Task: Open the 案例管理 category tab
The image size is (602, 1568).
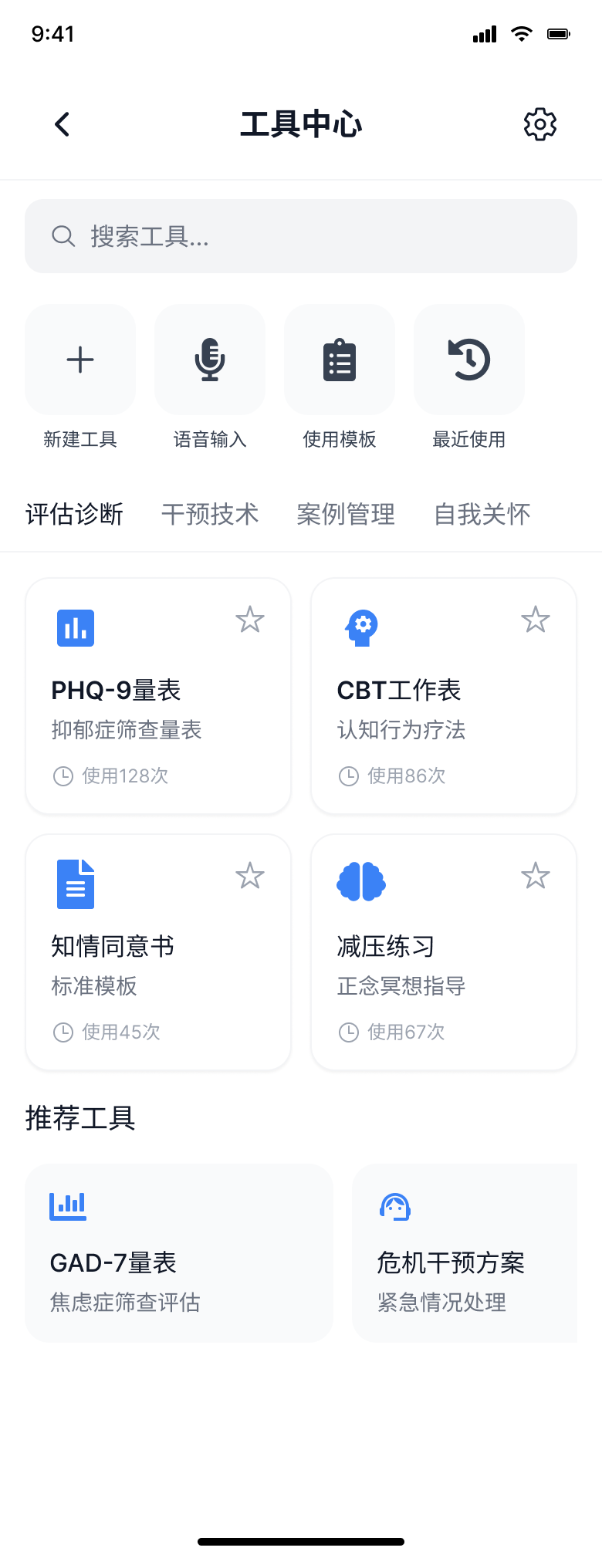Action: 346,514
